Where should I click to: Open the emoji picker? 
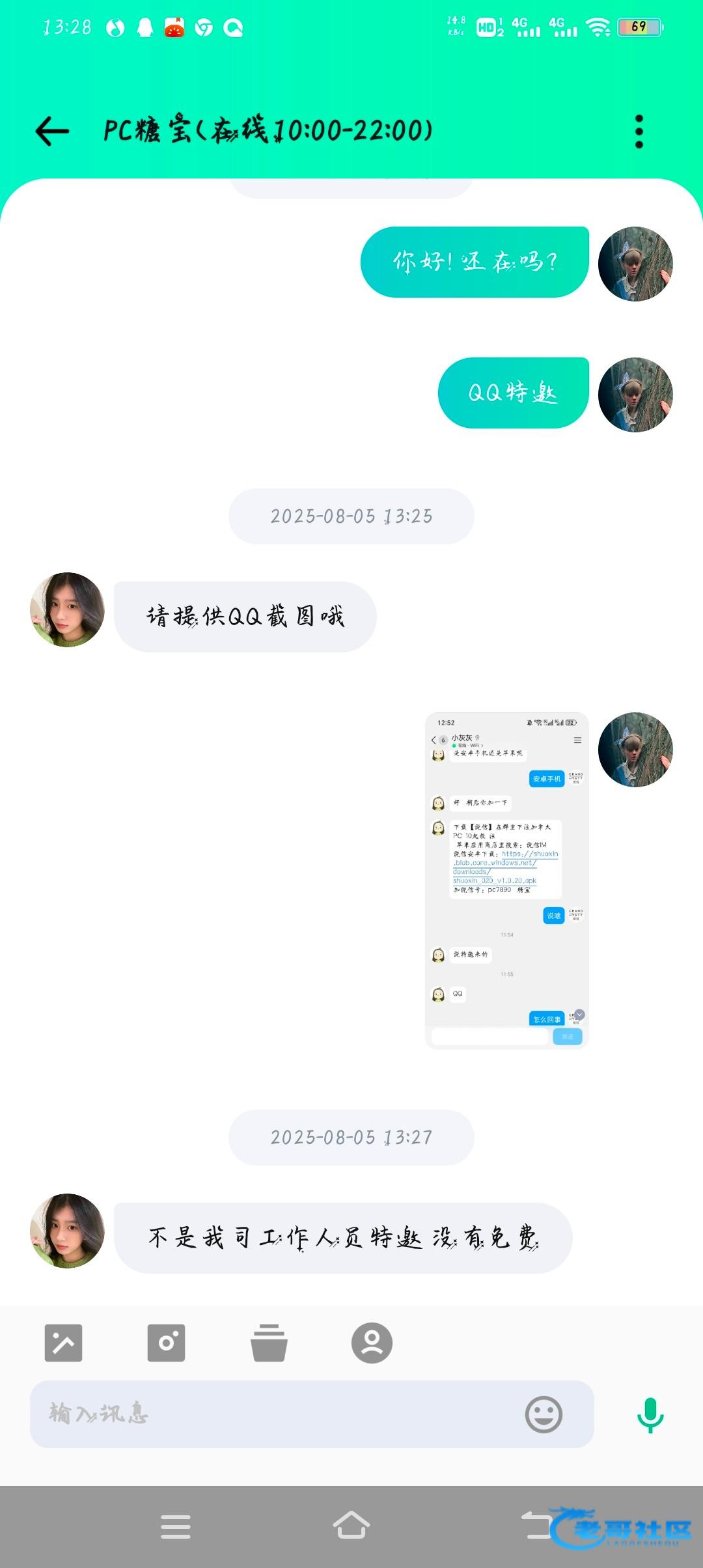point(544,1414)
